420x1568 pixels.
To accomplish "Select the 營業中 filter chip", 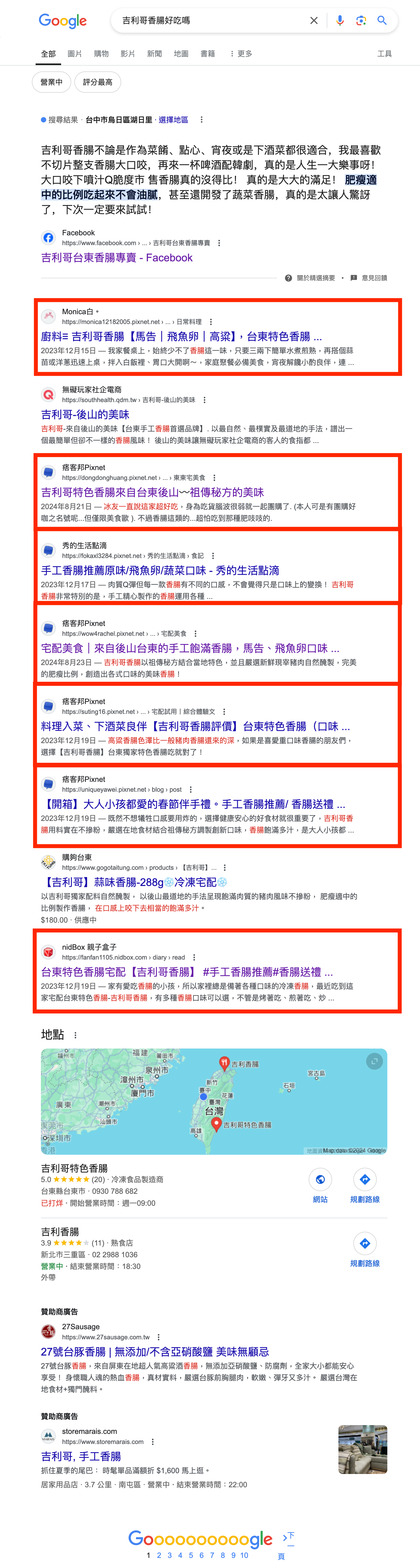I will (x=51, y=82).
